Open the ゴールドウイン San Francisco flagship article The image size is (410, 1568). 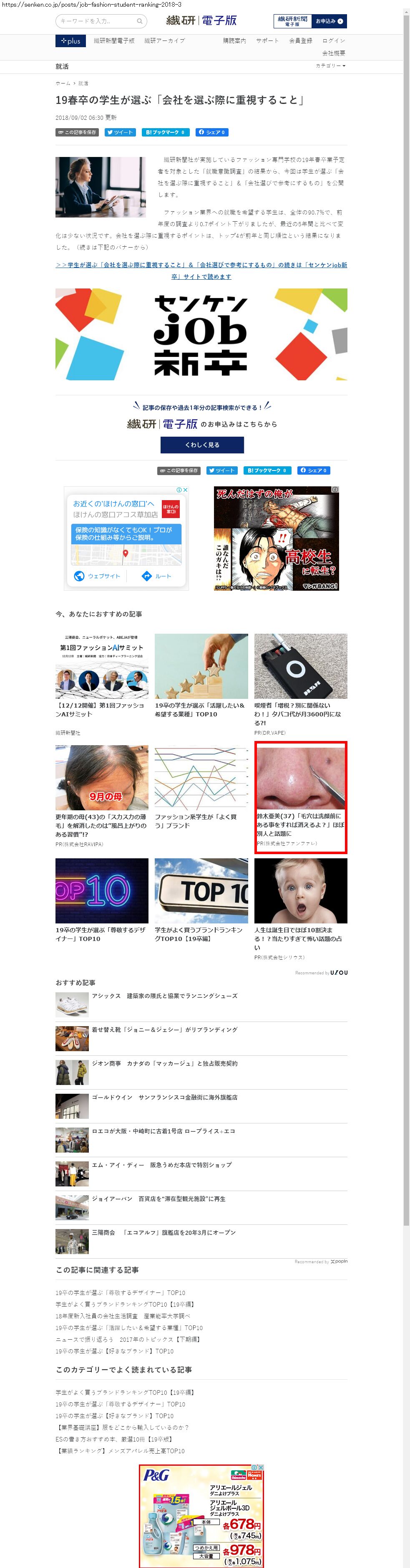click(165, 1098)
